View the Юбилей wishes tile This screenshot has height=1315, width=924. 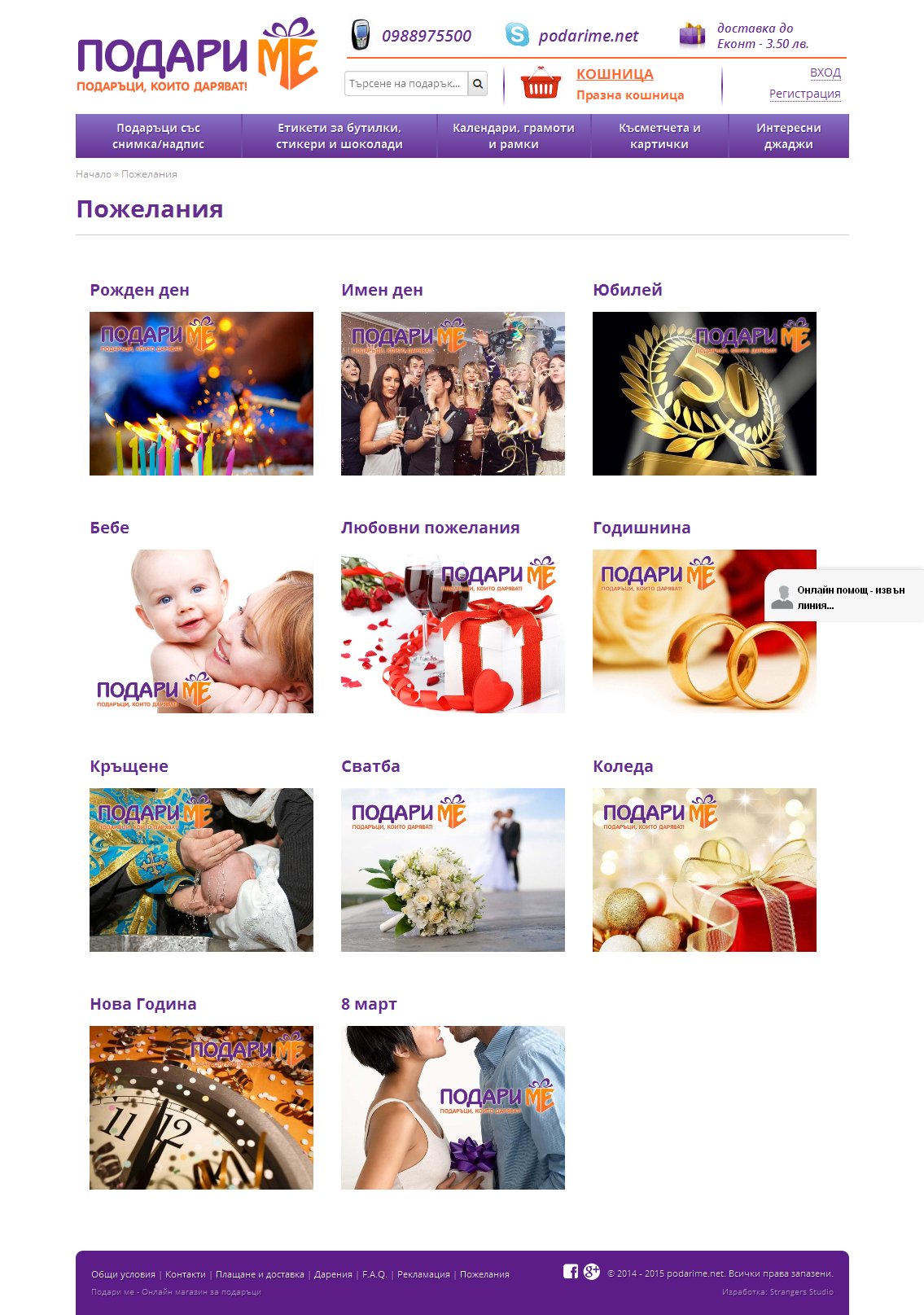click(704, 393)
